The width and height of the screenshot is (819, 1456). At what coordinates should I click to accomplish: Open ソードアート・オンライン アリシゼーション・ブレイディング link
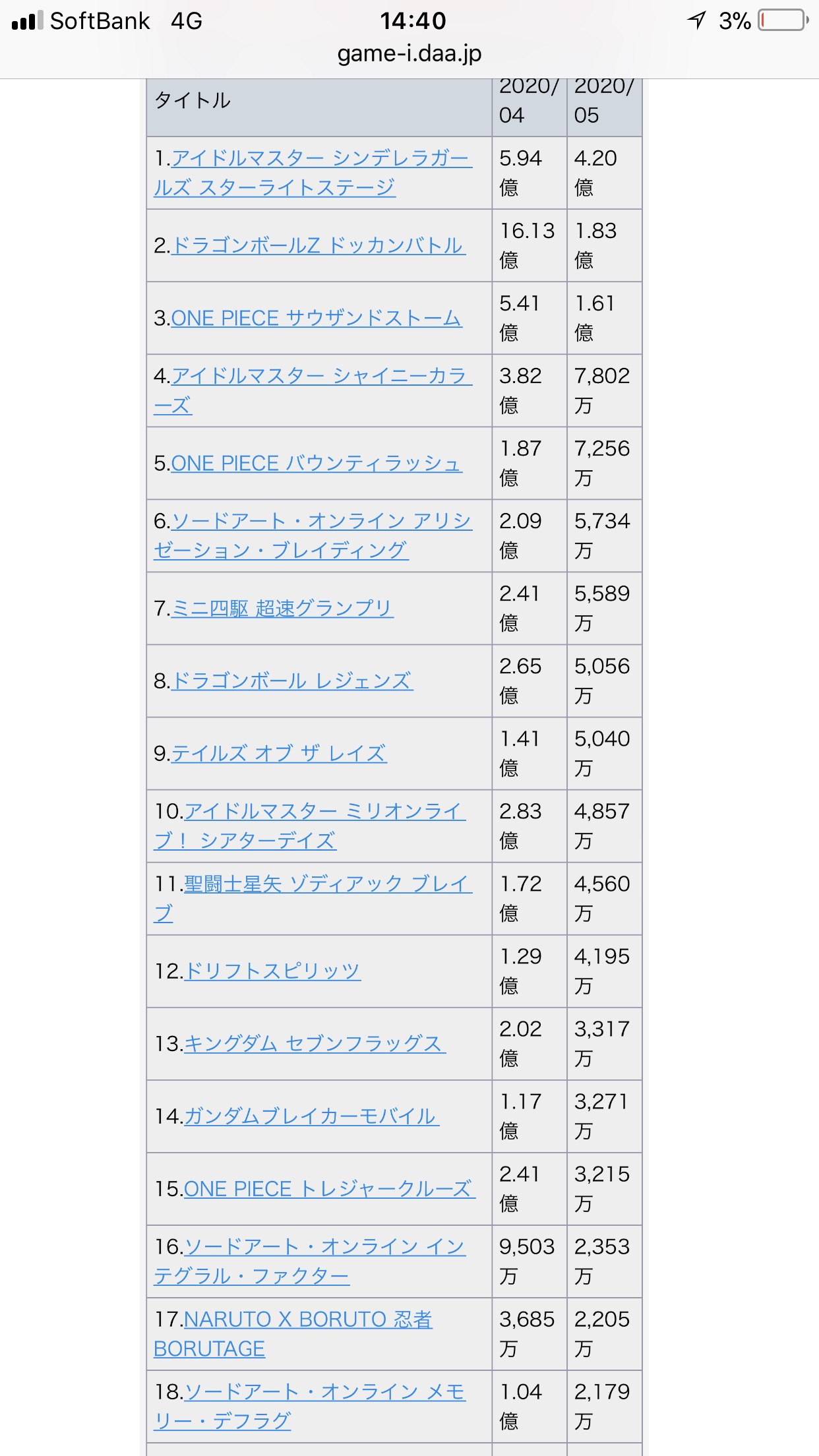[313, 535]
